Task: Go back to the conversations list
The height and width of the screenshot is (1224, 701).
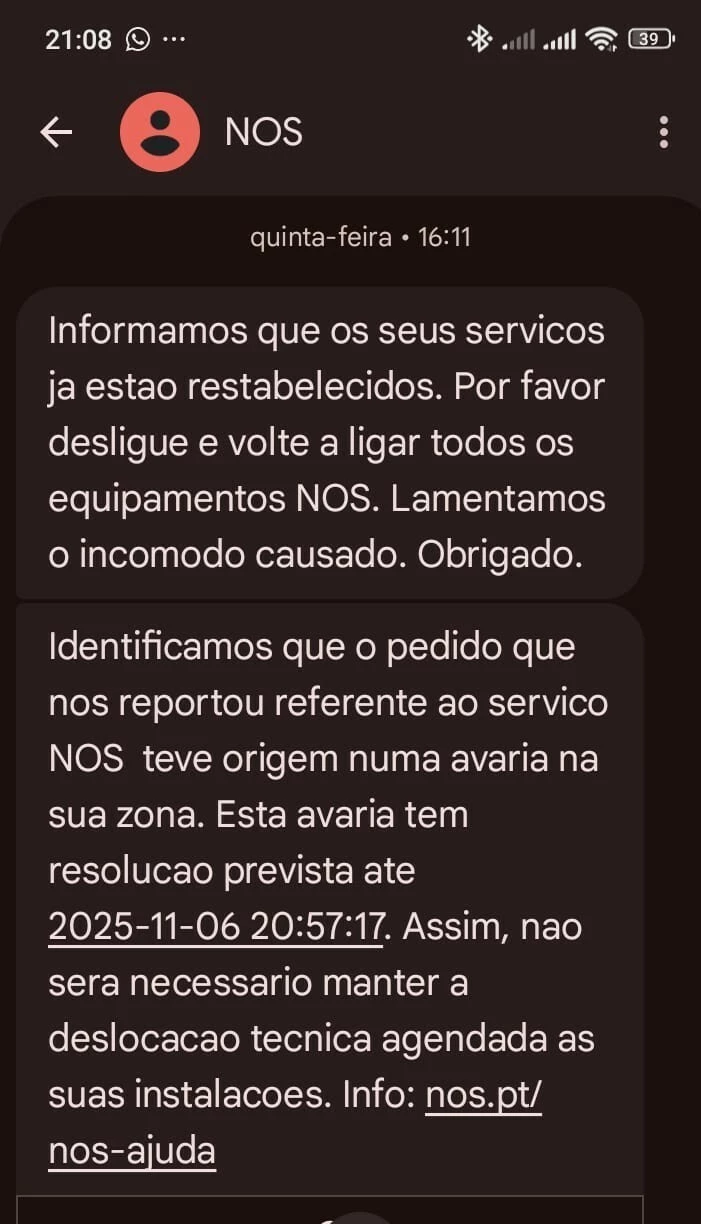Action: click(x=56, y=133)
